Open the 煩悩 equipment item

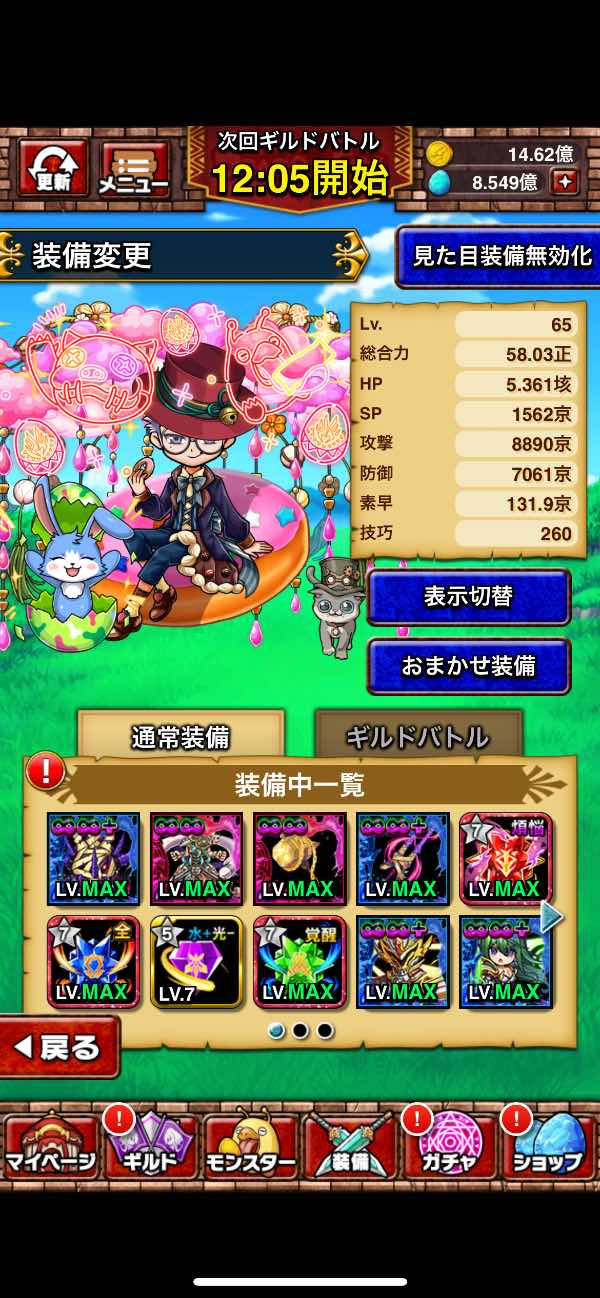click(x=505, y=858)
